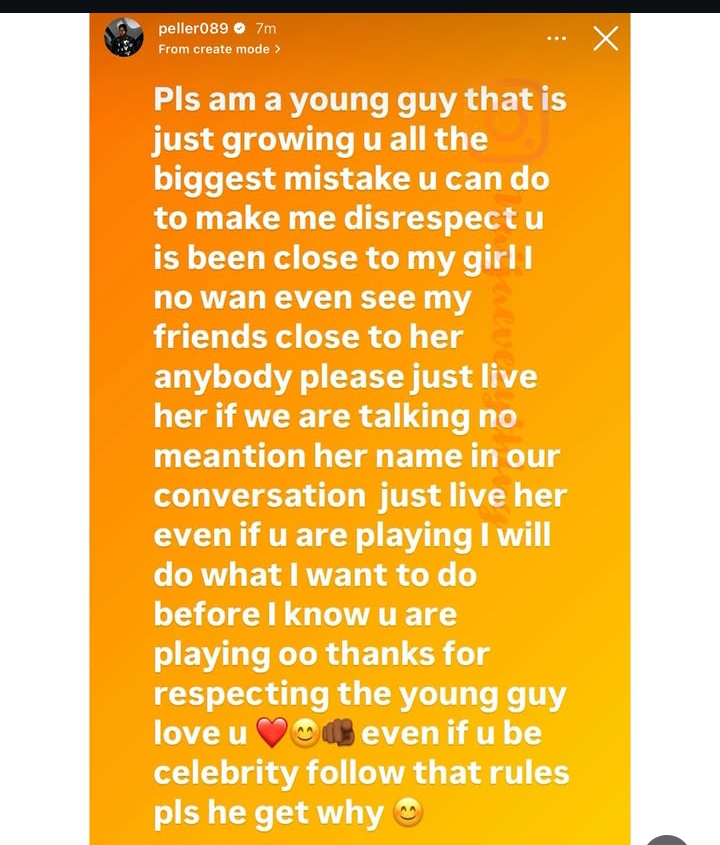Close the story viewer

point(606,39)
